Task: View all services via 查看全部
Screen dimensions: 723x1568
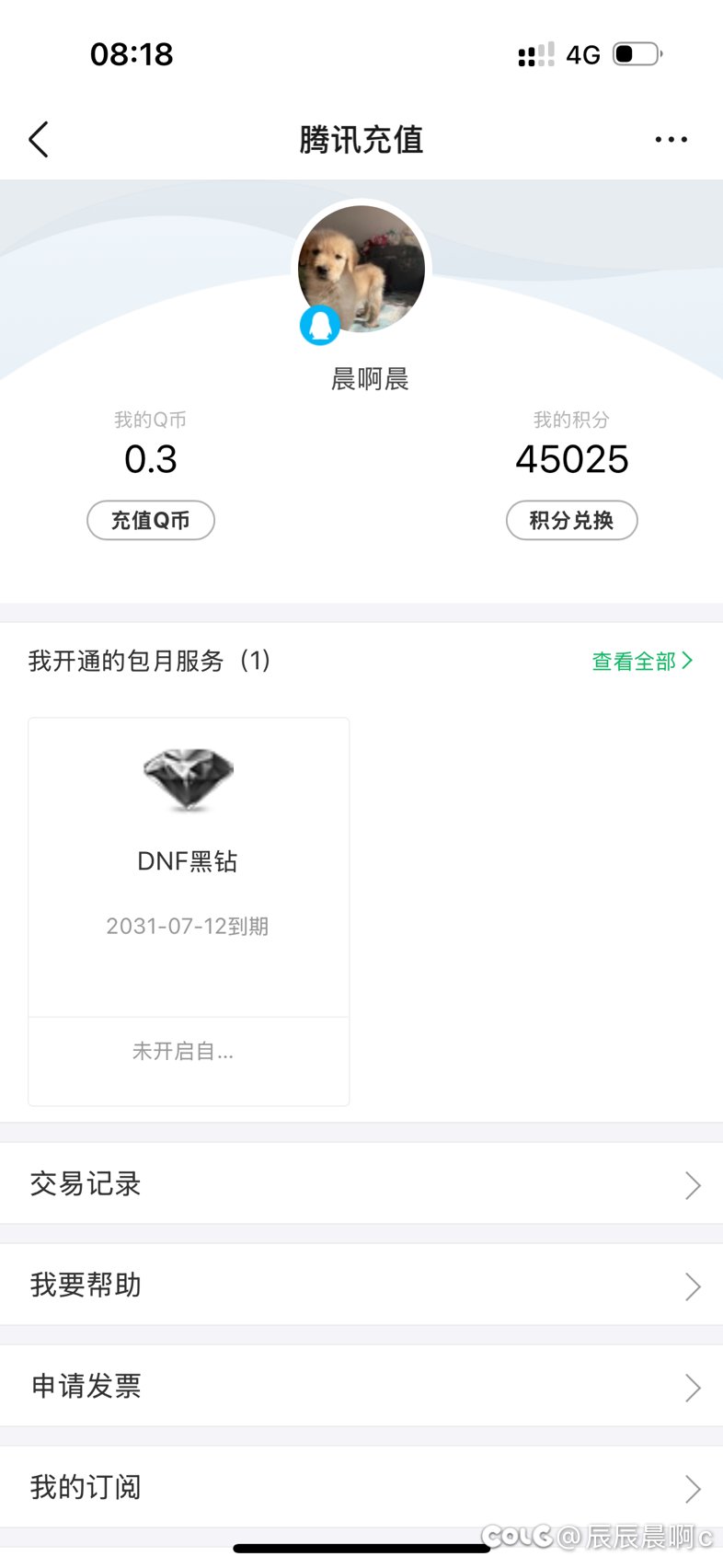Action: pyautogui.click(x=642, y=661)
